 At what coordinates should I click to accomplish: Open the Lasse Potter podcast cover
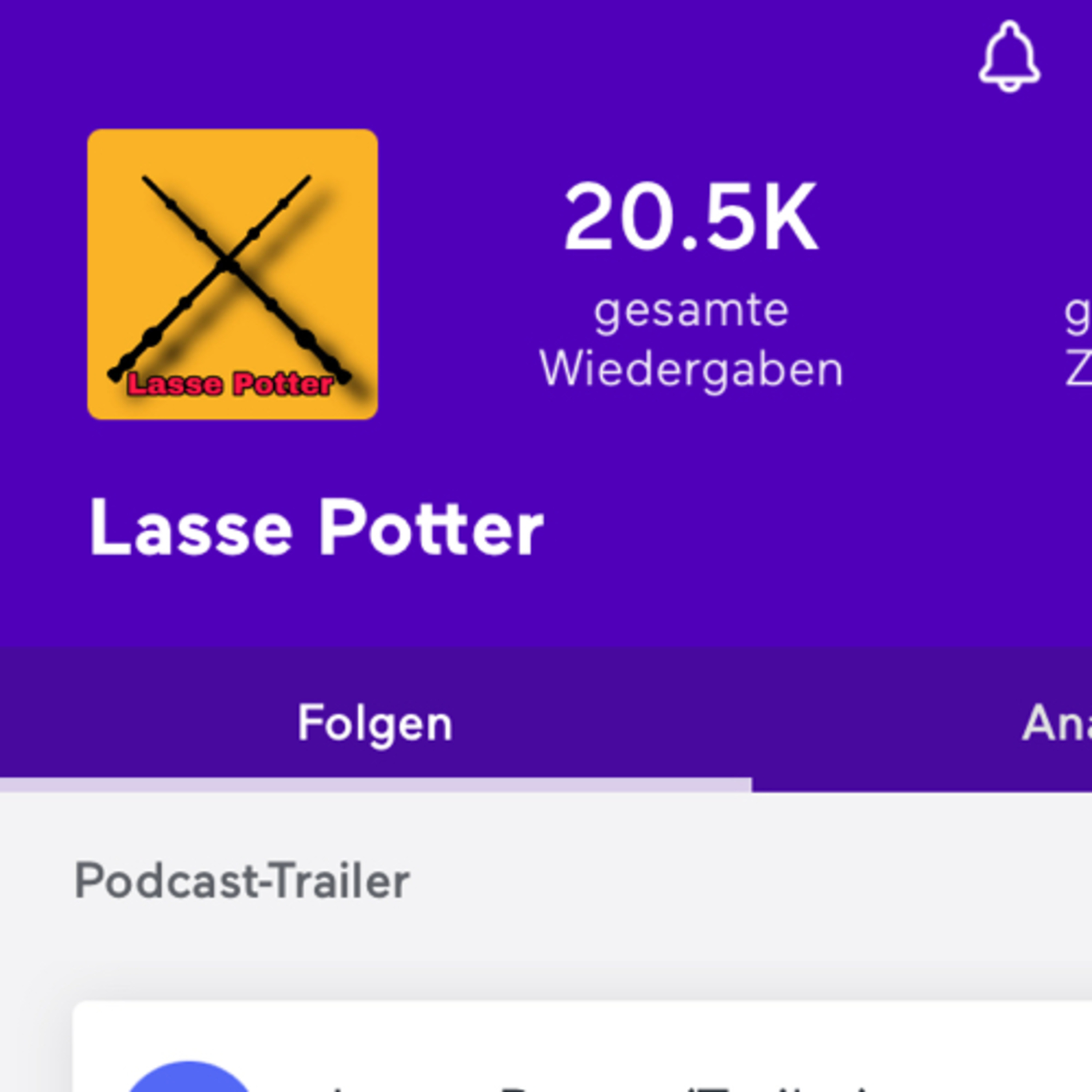click(232, 274)
